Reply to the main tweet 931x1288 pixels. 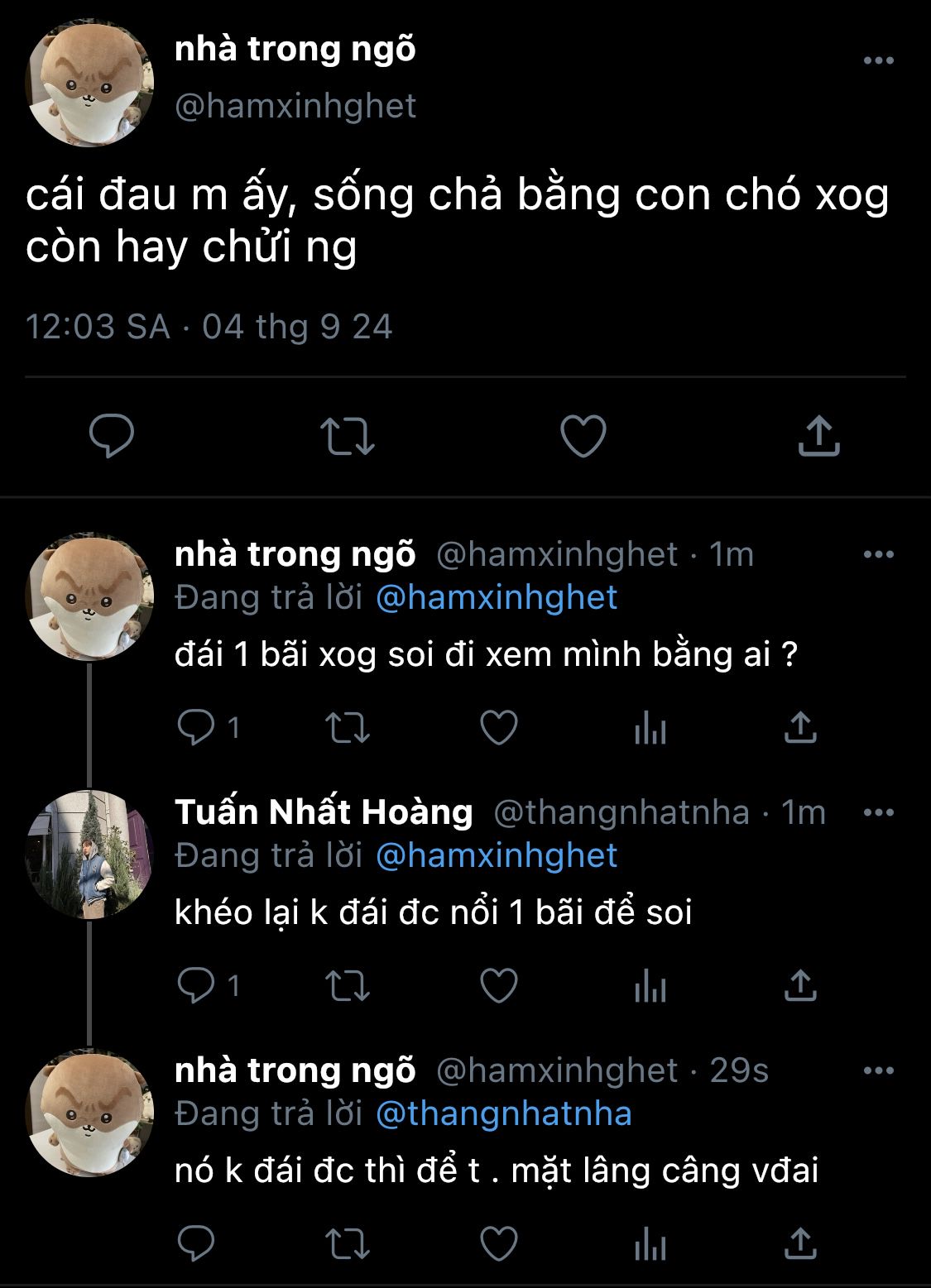(x=112, y=436)
